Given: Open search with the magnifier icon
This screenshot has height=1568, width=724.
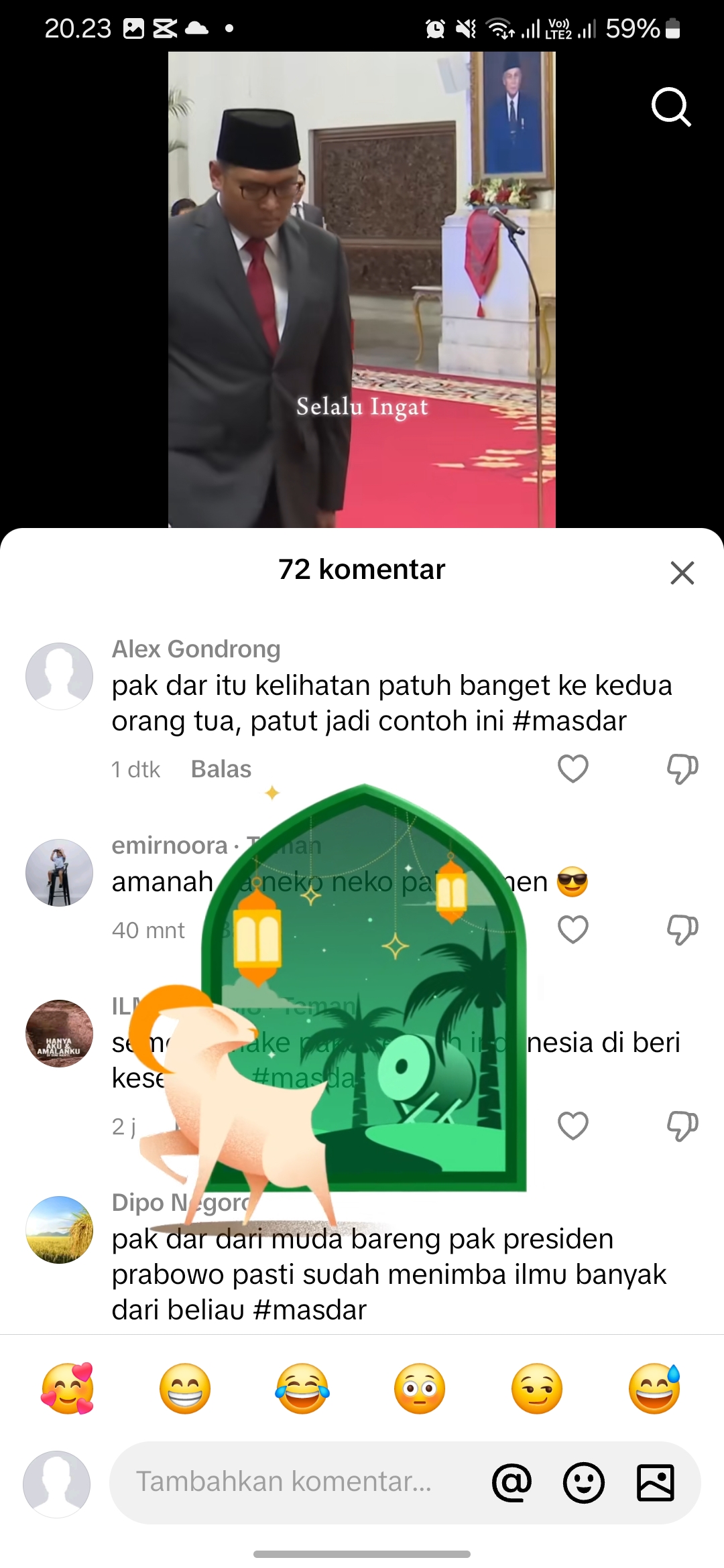Looking at the screenshot, I should click(671, 107).
